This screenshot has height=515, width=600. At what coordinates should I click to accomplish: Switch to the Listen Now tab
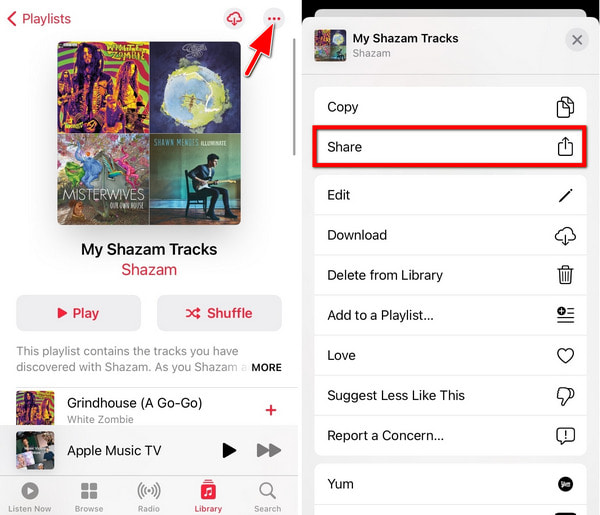pyautogui.click(x=30, y=496)
